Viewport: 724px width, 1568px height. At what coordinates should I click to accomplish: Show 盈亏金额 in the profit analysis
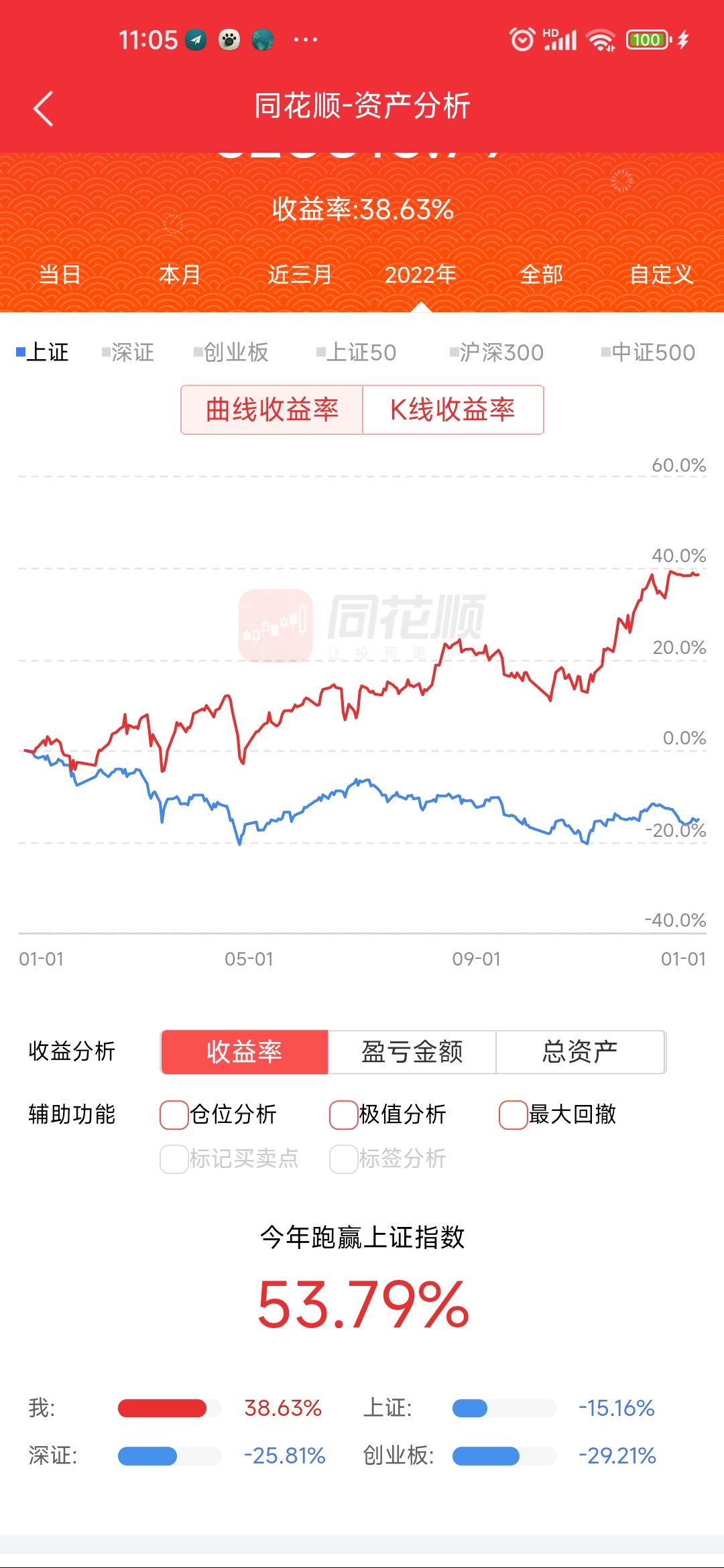pos(412,1052)
